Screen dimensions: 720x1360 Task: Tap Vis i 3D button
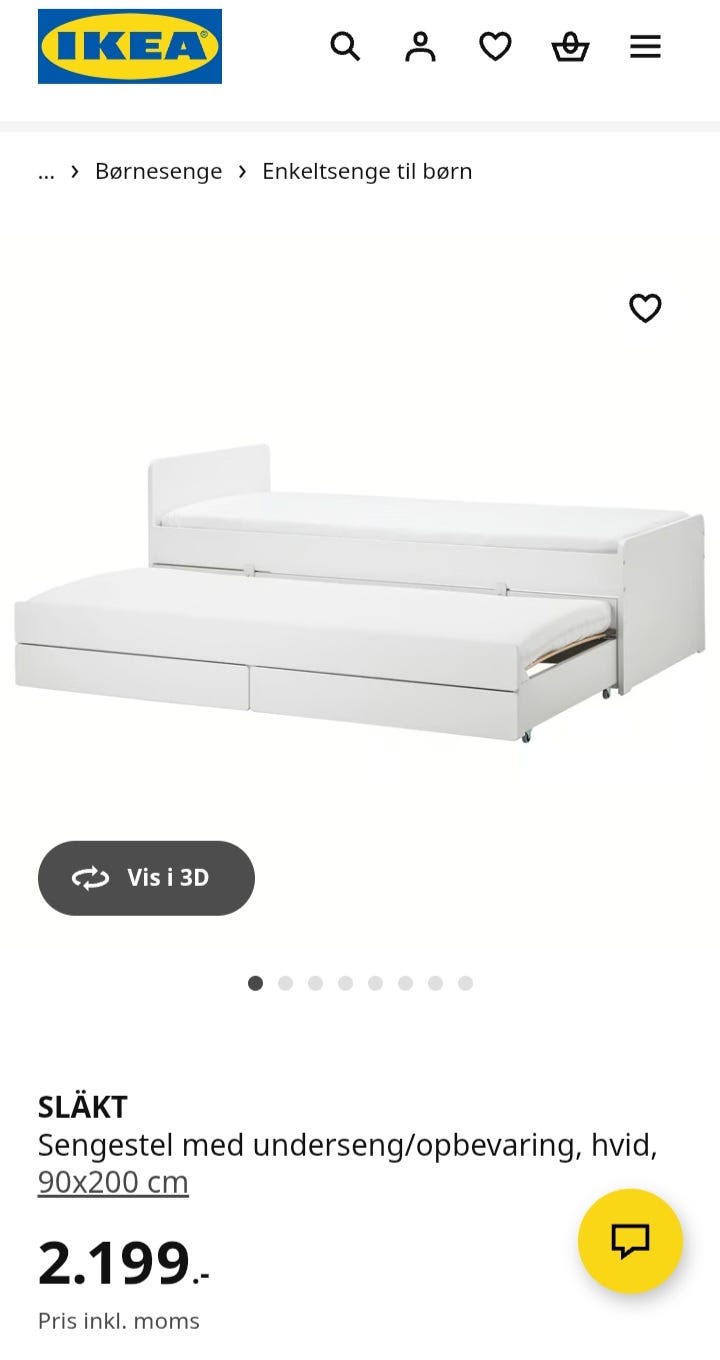pos(146,878)
